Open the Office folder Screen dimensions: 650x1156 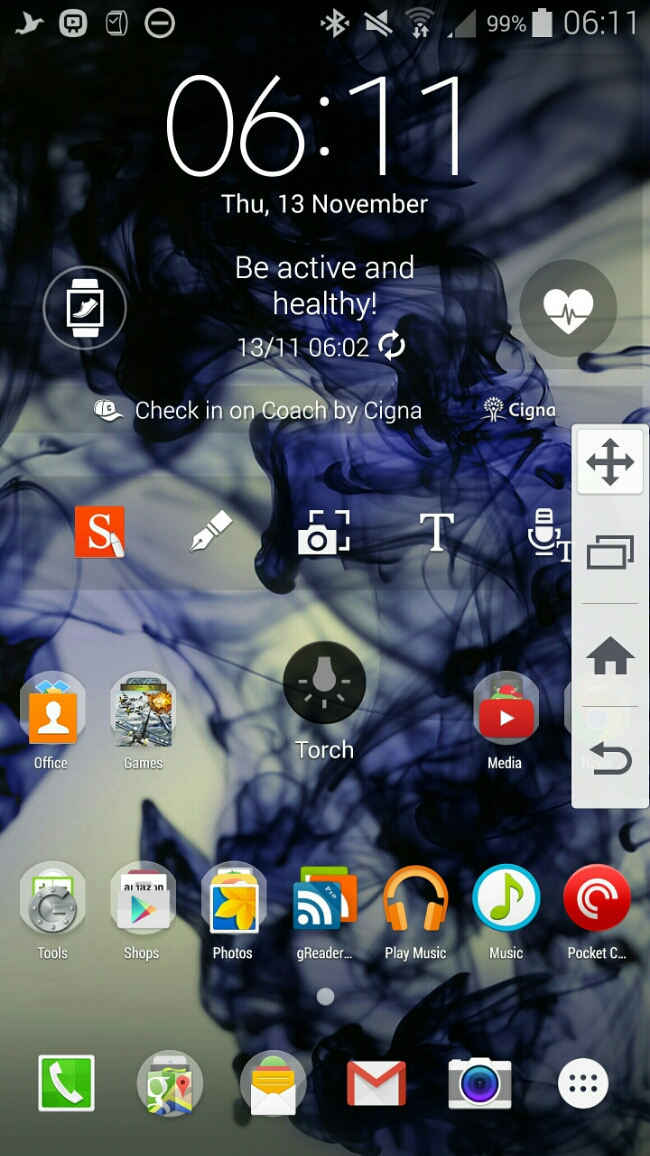pos(52,713)
